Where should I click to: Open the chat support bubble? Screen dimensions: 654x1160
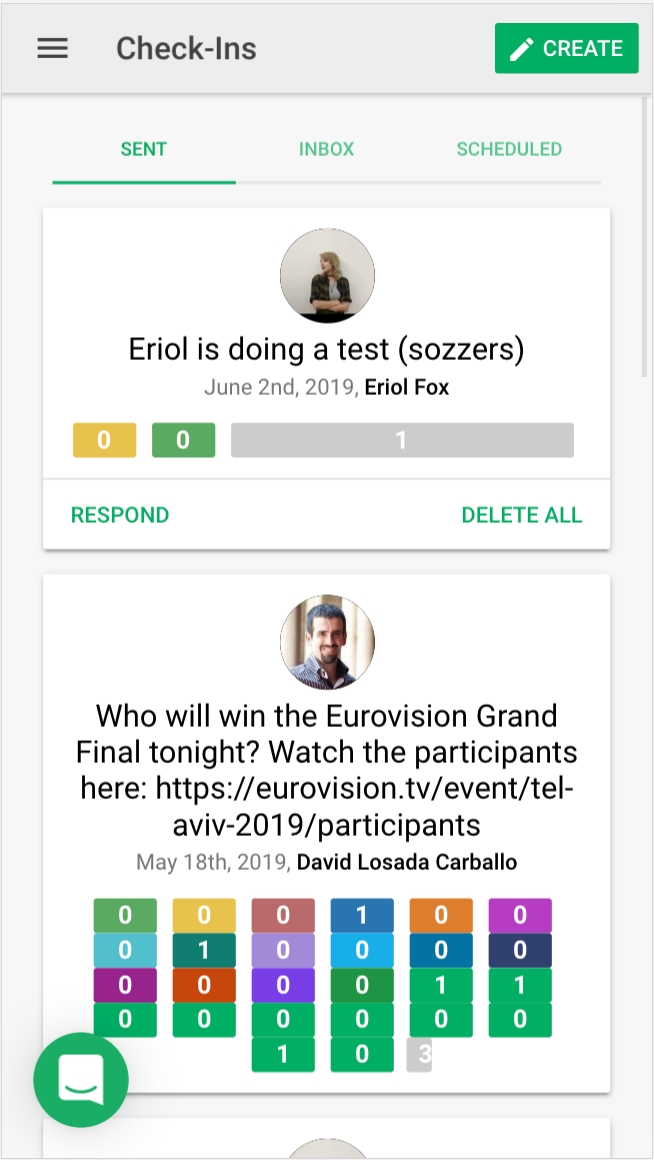click(81, 1080)
